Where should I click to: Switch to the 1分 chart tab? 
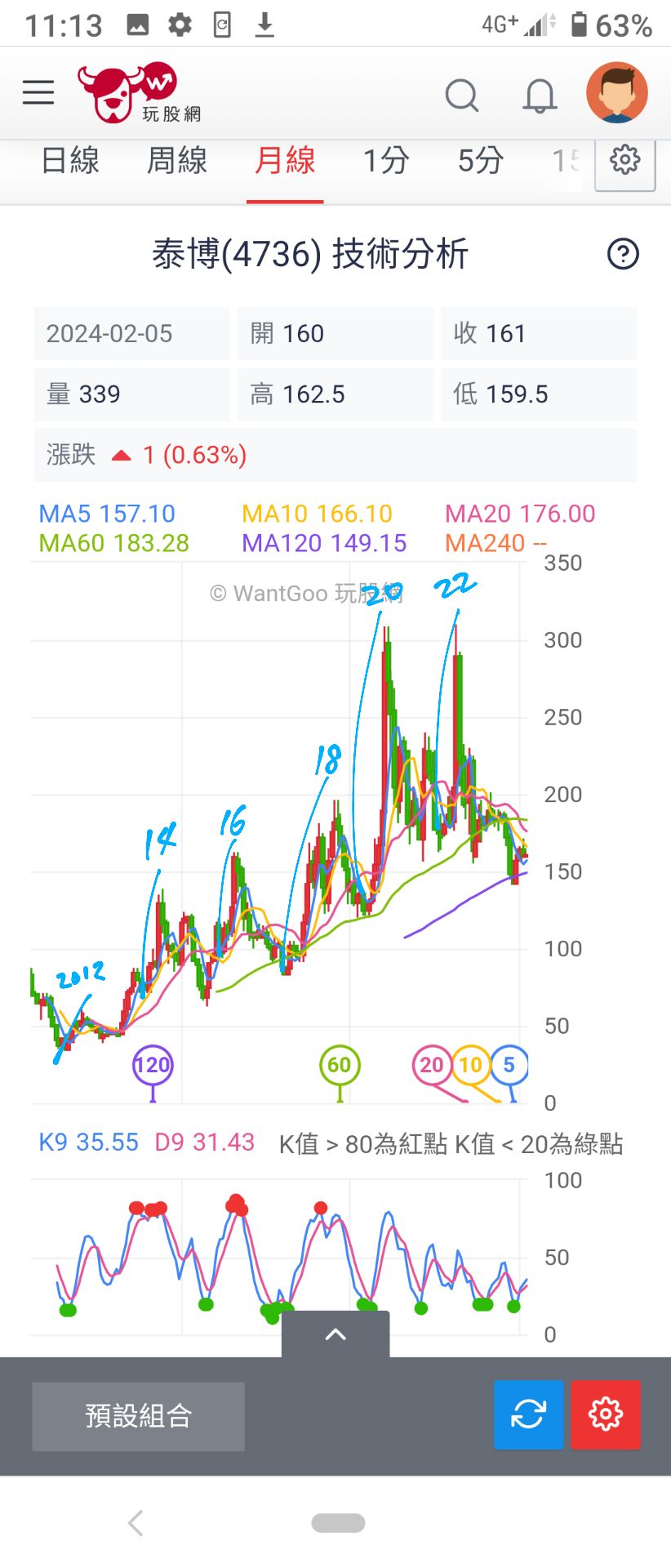click(x=385, y=161)
